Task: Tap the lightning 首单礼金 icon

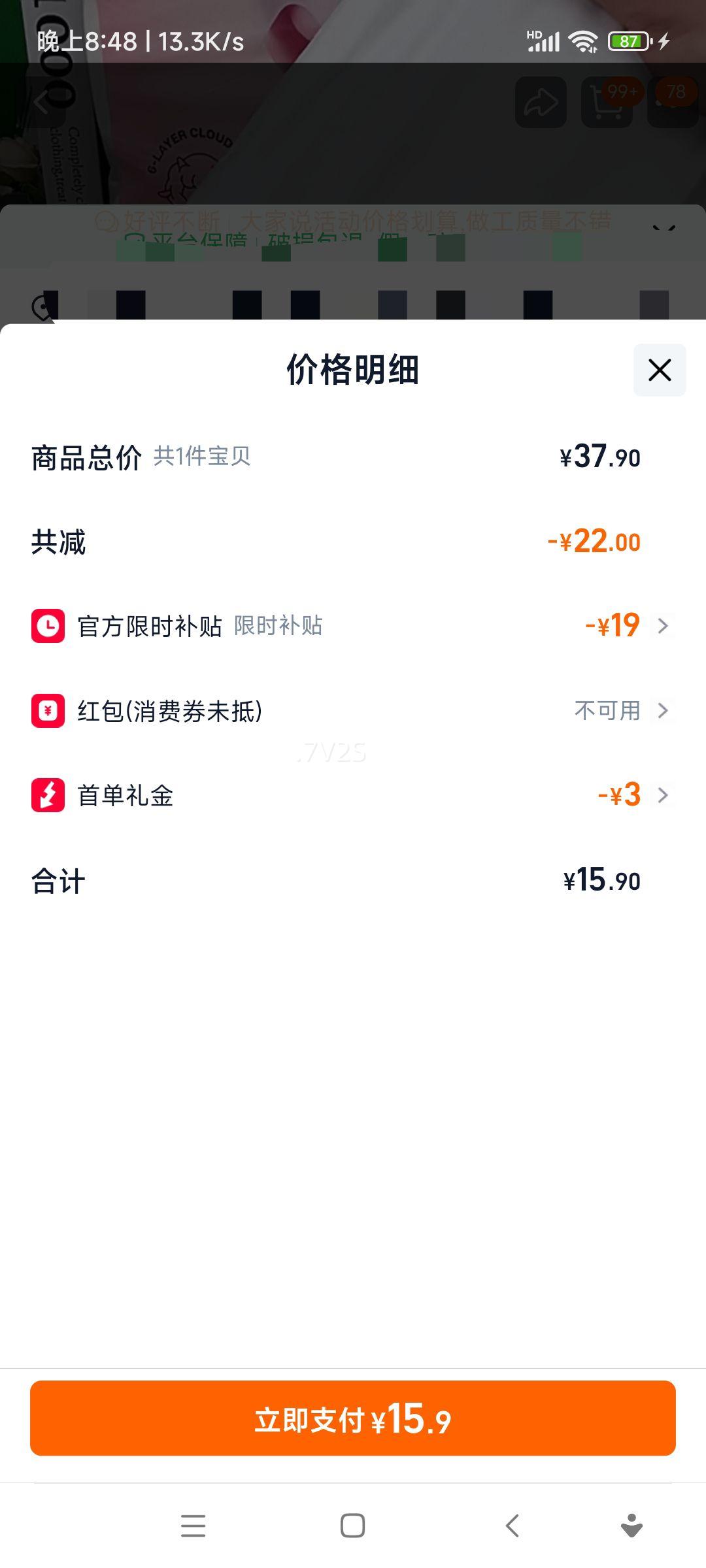Action: 47,795
